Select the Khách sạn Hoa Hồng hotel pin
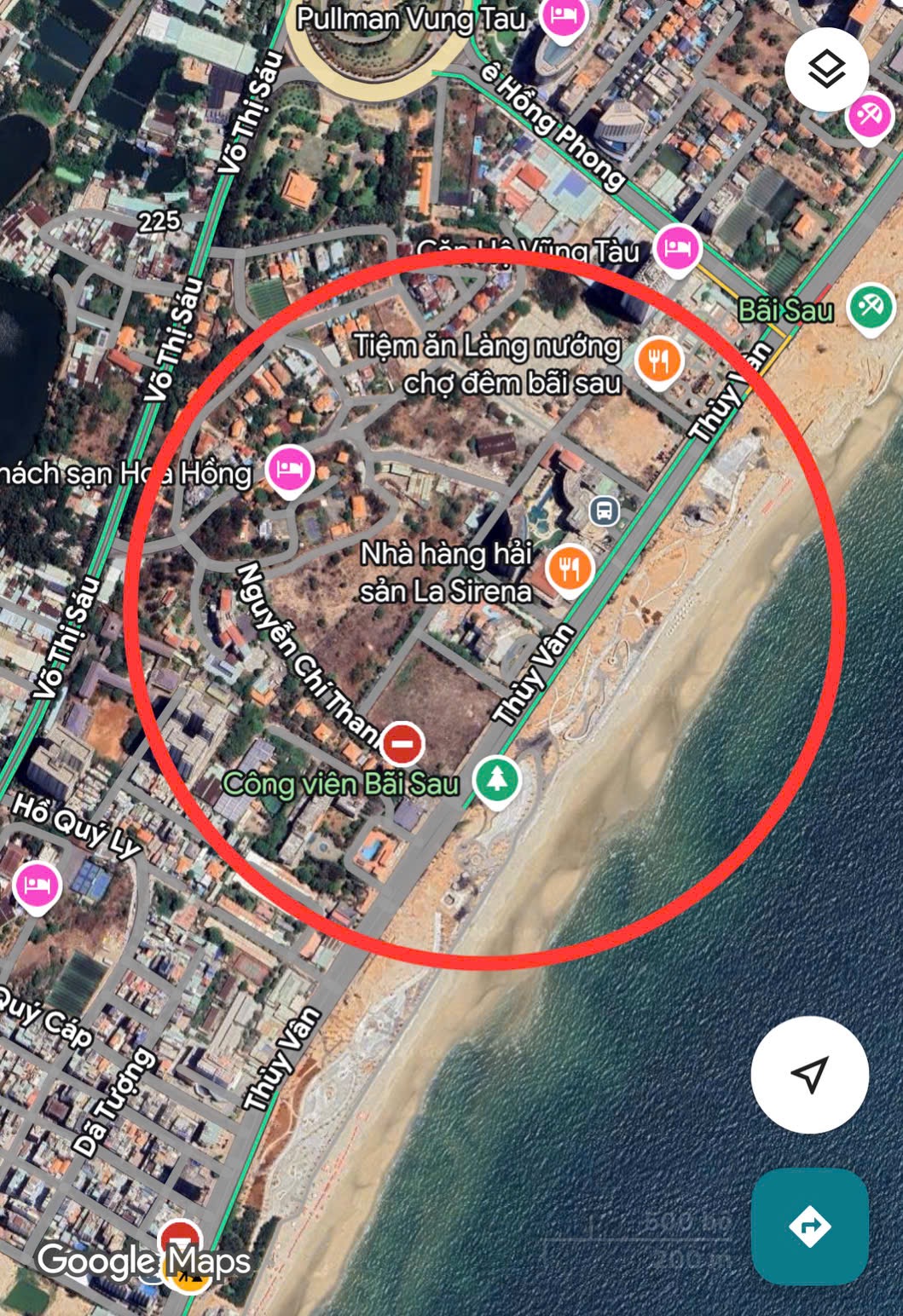903x1316 pixels. (x=289, y=470)
